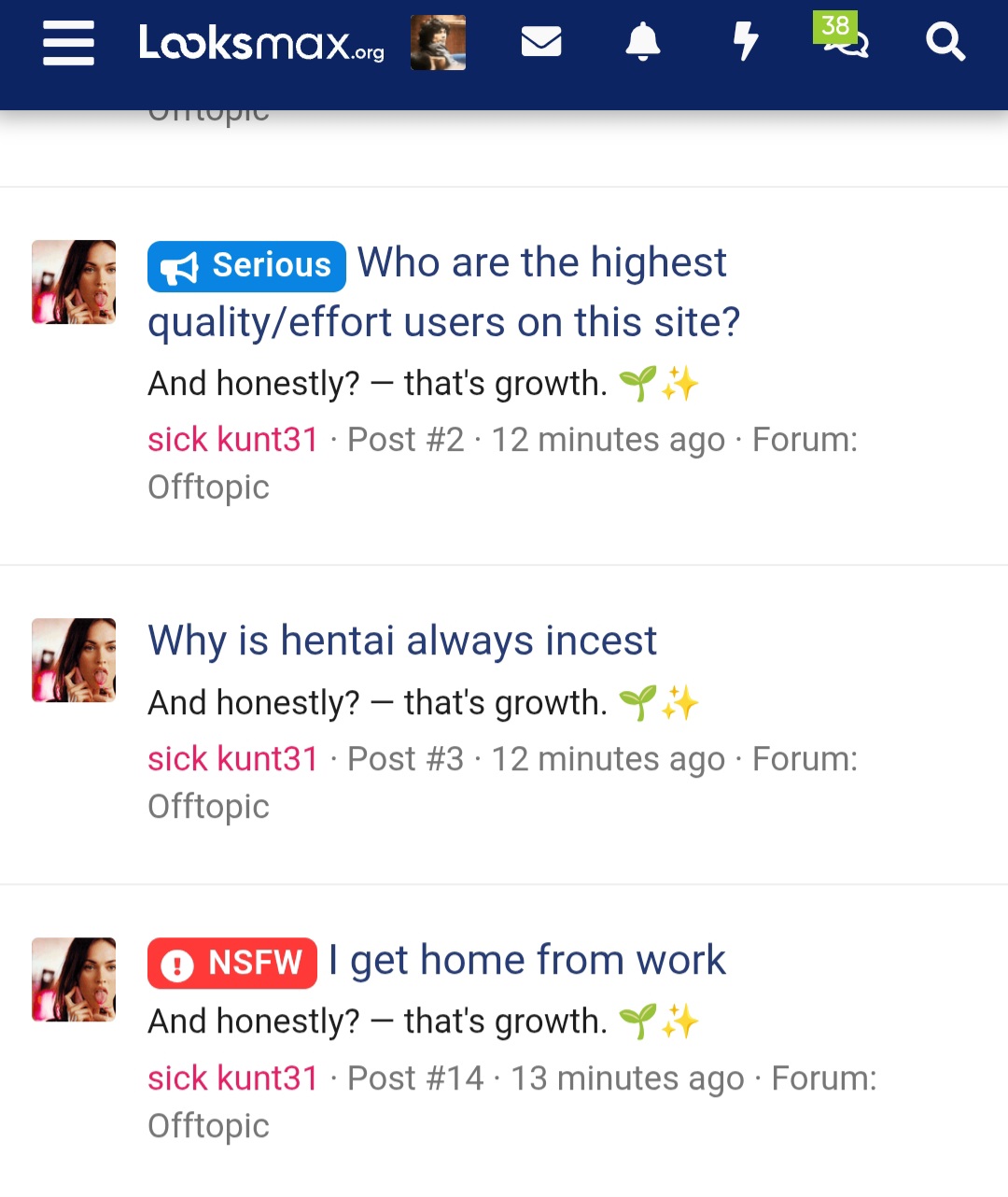Tap the NSFW prefix label

click(x=232, y=963)
